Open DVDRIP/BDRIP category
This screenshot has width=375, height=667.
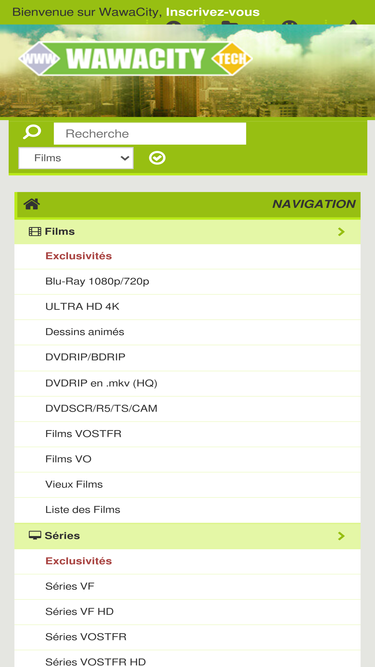85,357
